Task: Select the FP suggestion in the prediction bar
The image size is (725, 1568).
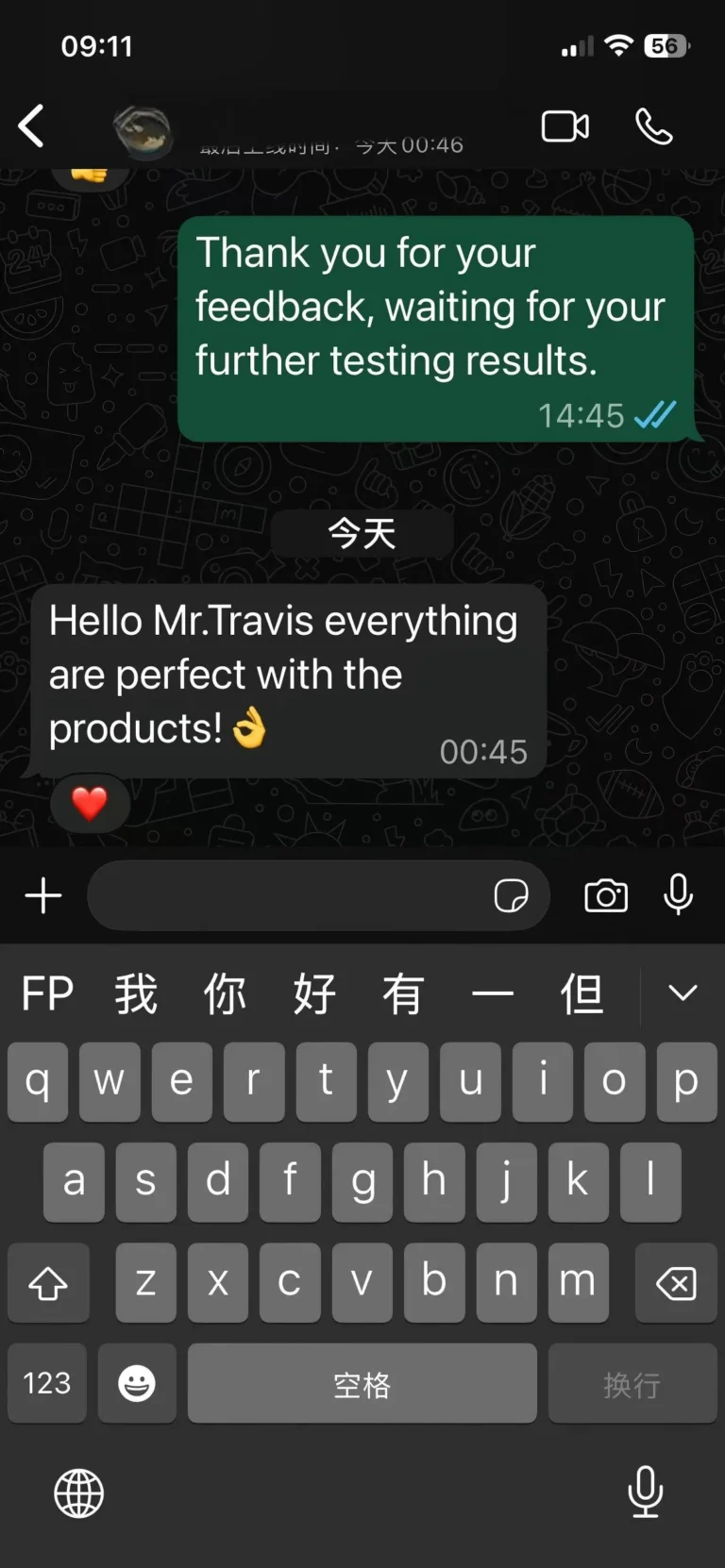Action: 46,993
